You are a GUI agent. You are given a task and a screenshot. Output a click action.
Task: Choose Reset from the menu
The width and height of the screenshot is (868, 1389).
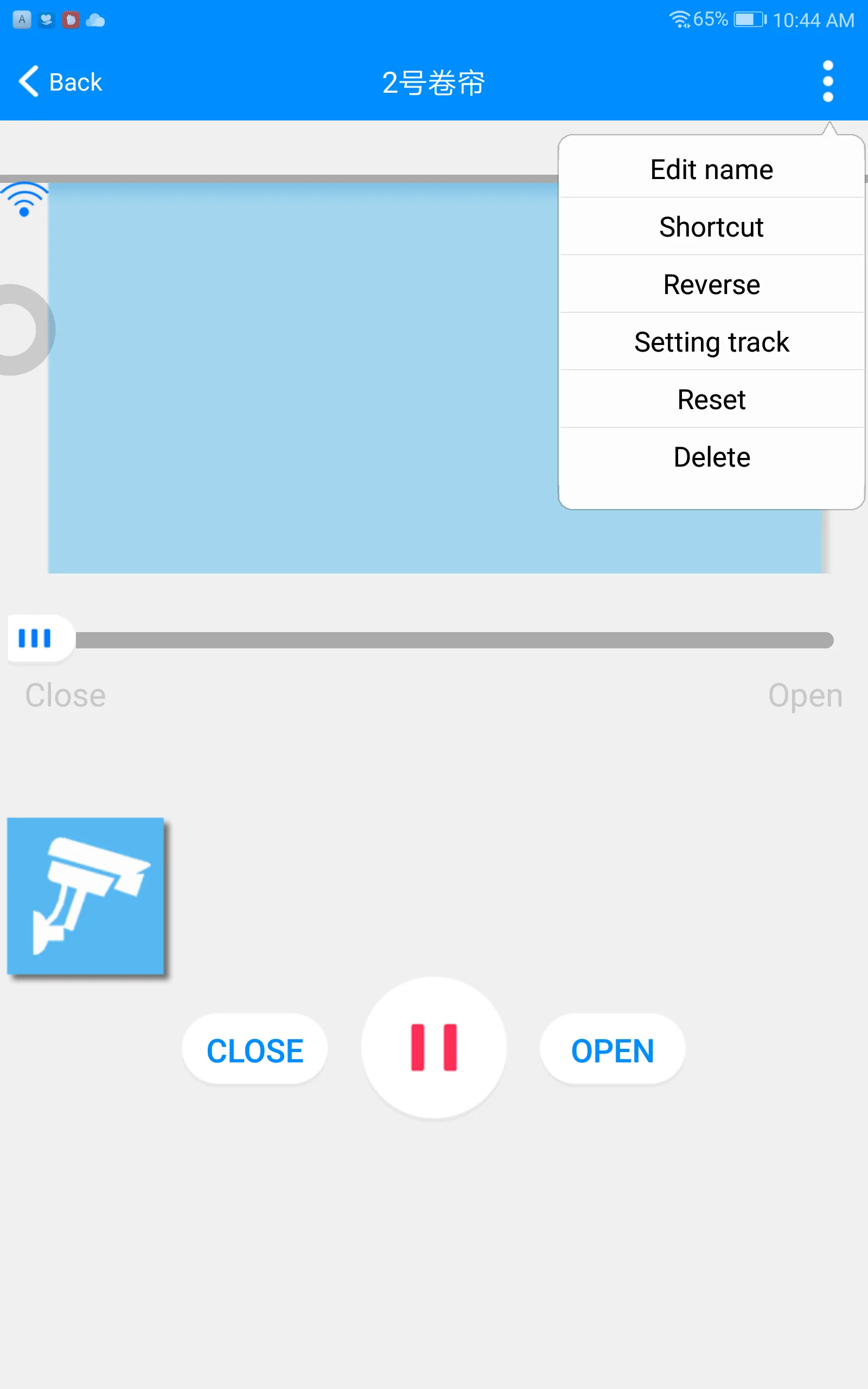711,399
